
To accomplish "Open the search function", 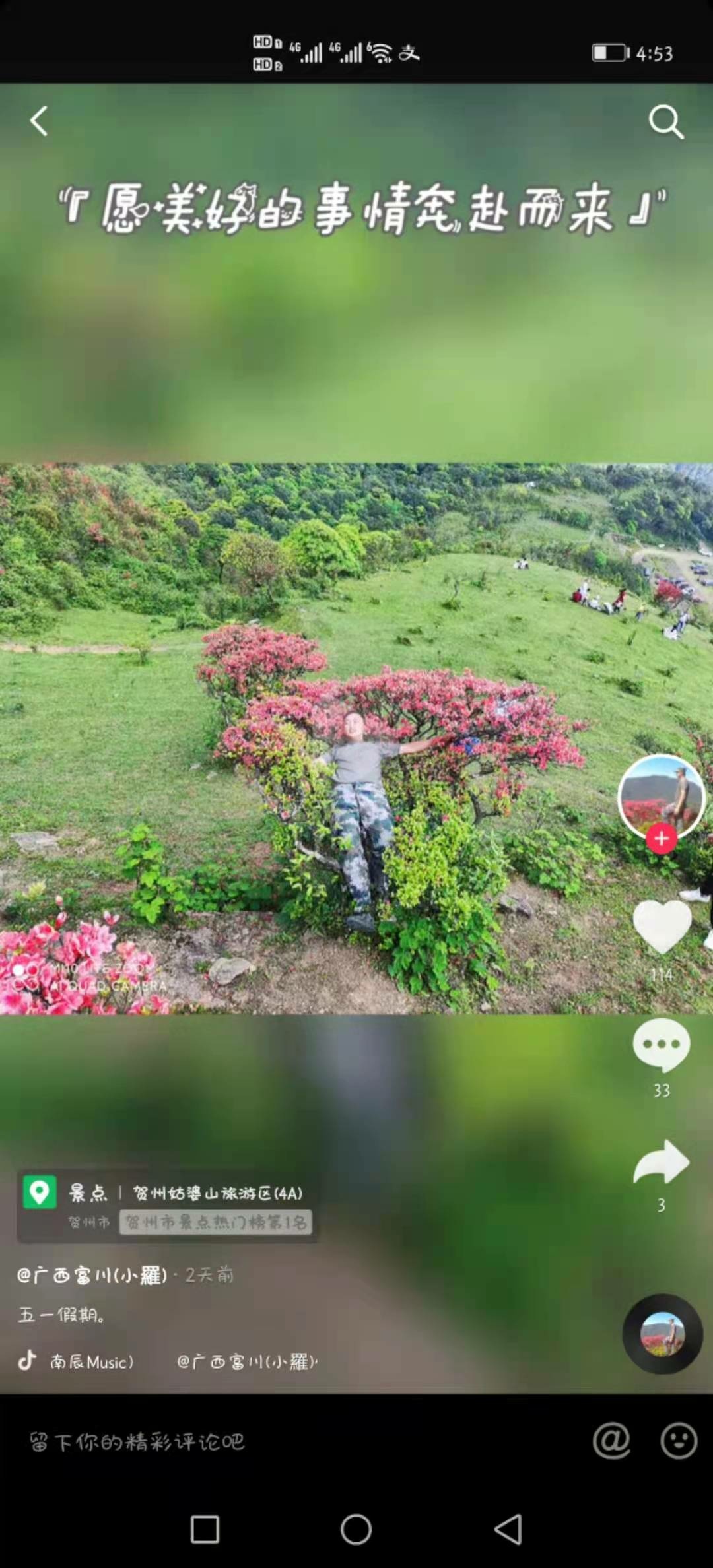I will click(x=666, y=121).
